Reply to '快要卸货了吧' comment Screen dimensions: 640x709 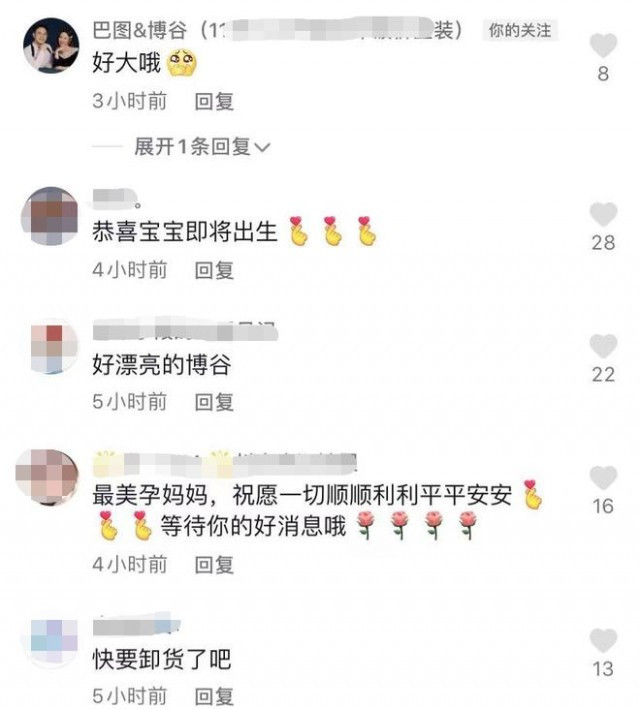[x=214, y=696]
